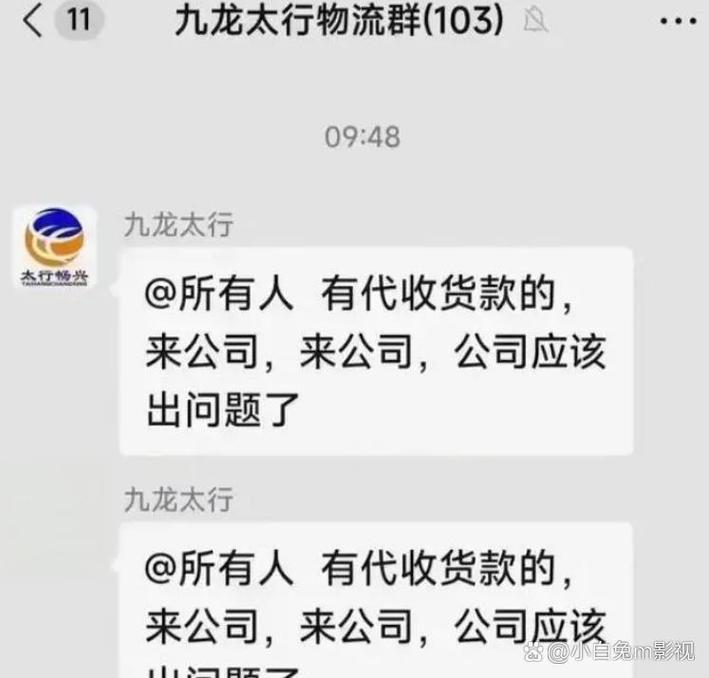The image size is (709, 678).
Task: Go back to the chat list
Action: tap(35, 22)
